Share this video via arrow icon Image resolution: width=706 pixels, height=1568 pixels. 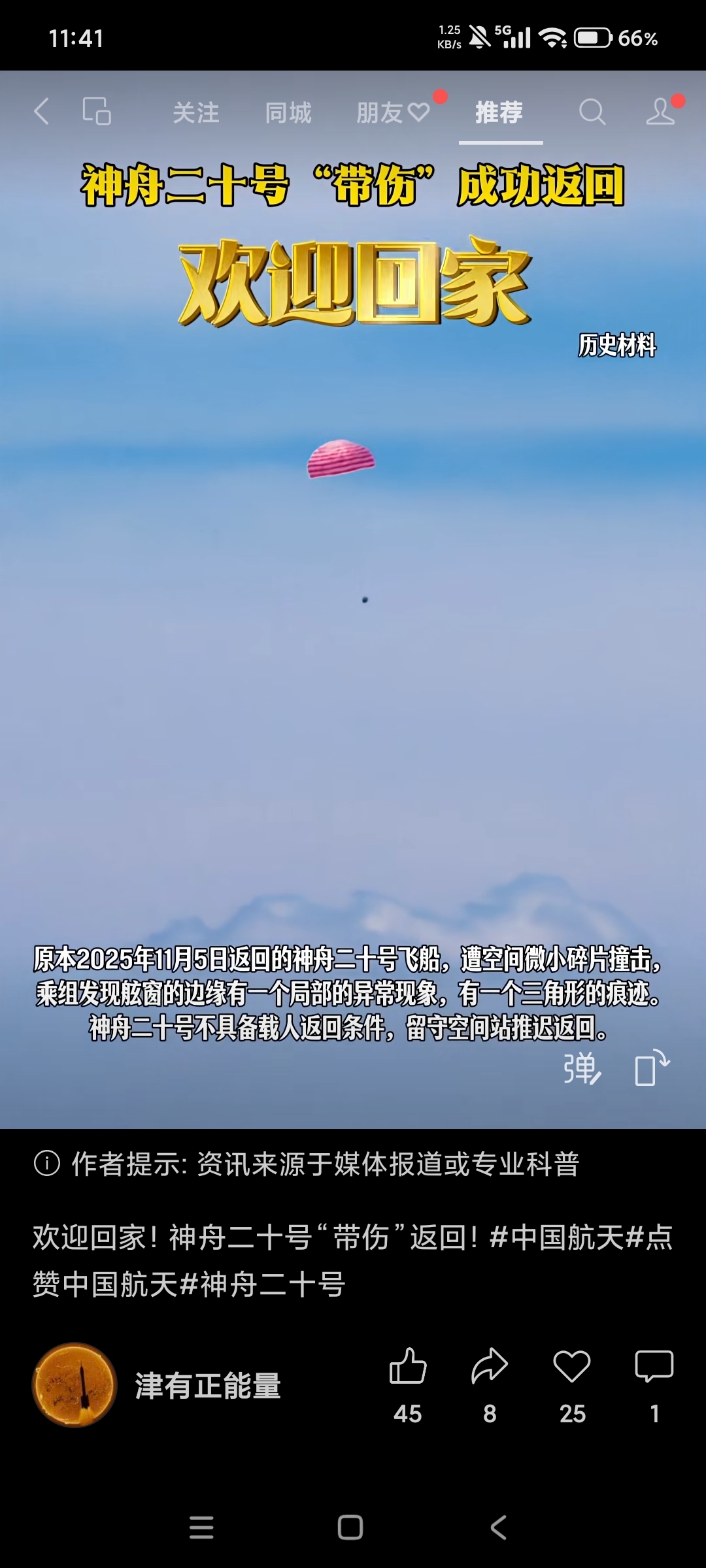pos(490,1367)
